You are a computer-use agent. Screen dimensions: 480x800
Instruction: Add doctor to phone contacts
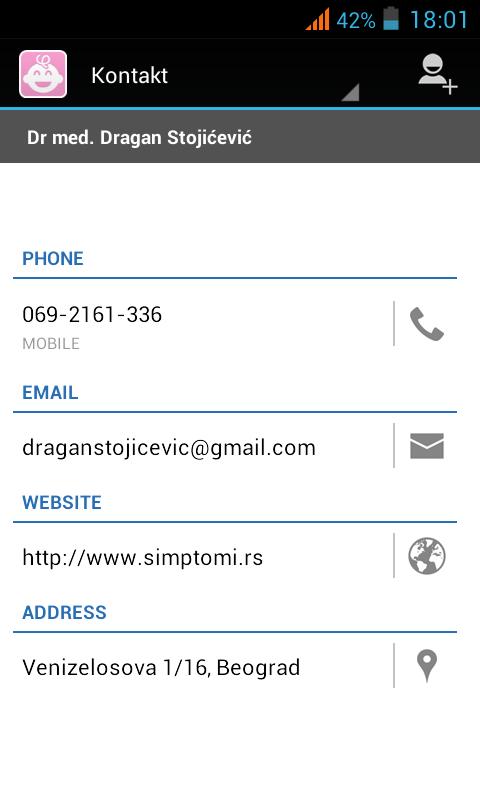(x=437, y=74)
